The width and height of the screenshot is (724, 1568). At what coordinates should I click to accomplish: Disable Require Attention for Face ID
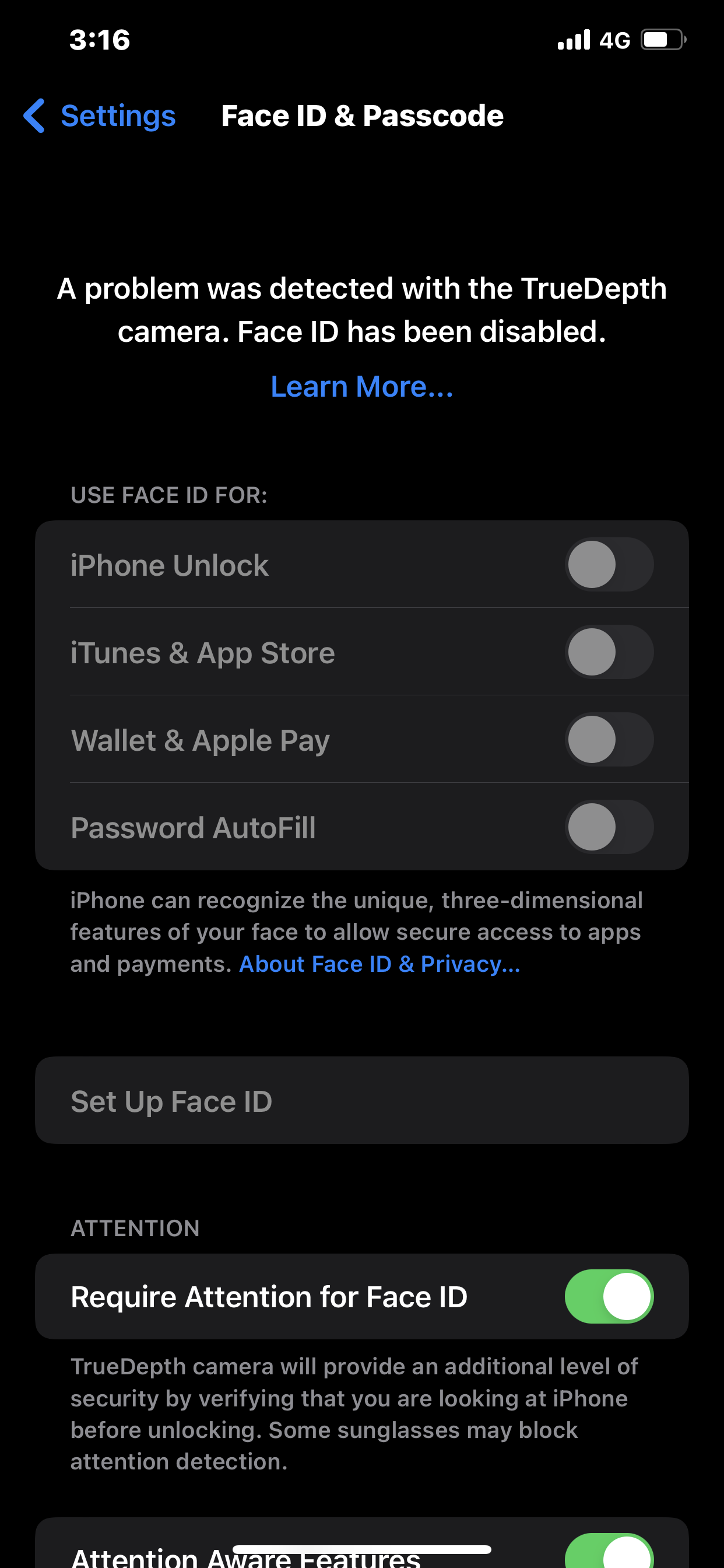(609, 1297)
